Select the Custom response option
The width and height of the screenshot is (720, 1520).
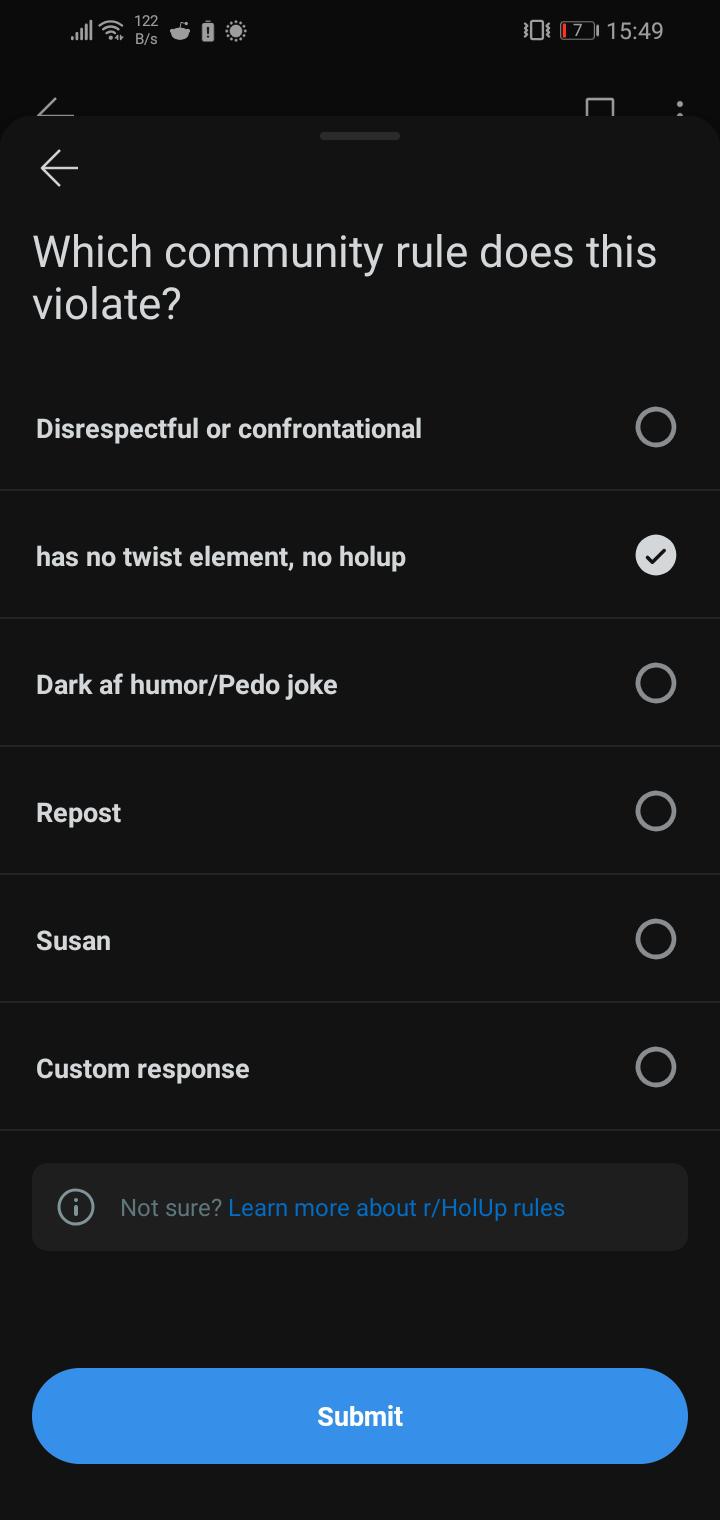[655, 1067]
